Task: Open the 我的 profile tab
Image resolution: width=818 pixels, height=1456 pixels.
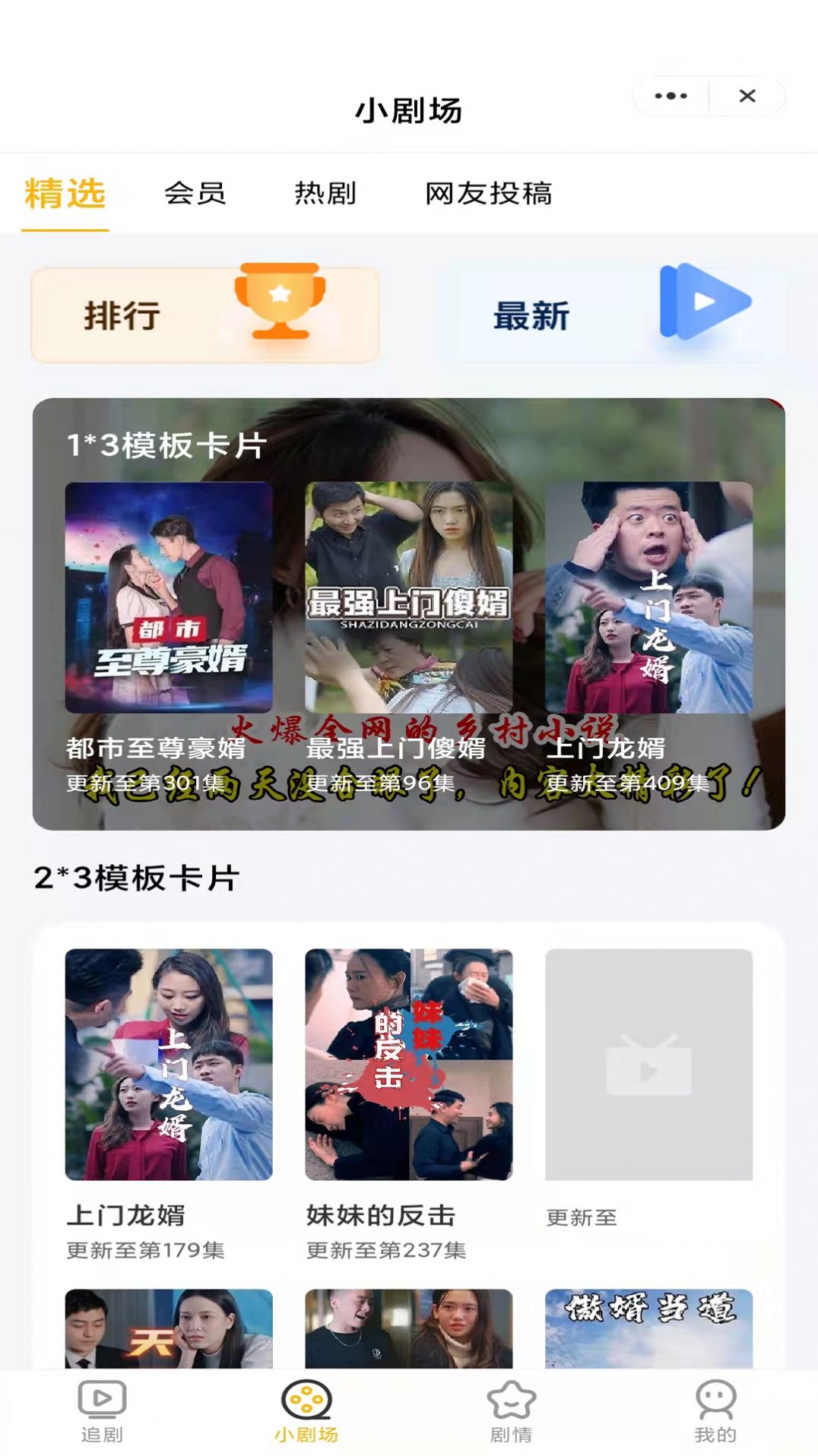Action: [x=715, y=1410]
